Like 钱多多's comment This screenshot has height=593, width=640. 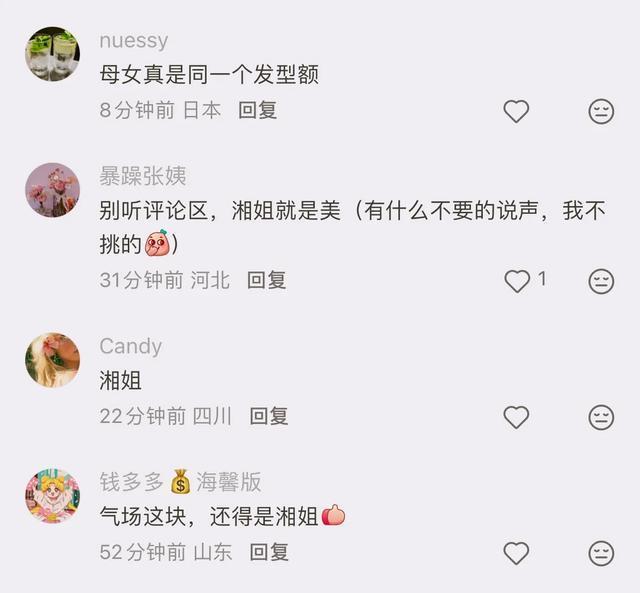pos(516,552)
